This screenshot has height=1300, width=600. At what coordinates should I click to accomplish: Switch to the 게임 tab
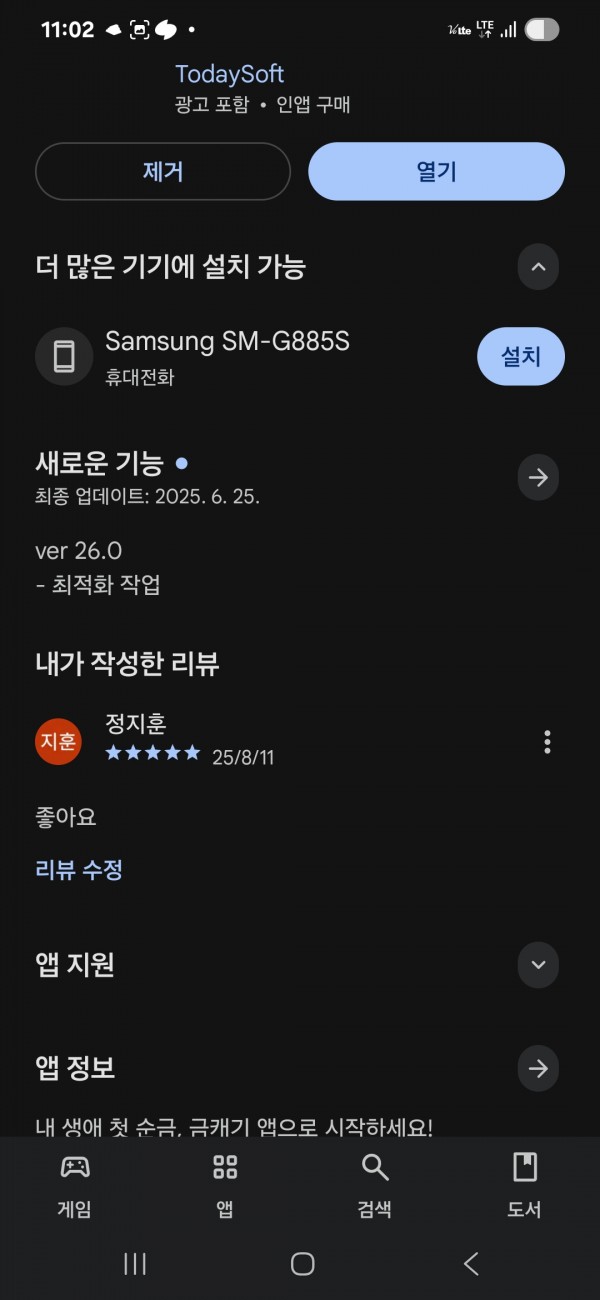pyautogui.click(x=75, y=1185)
